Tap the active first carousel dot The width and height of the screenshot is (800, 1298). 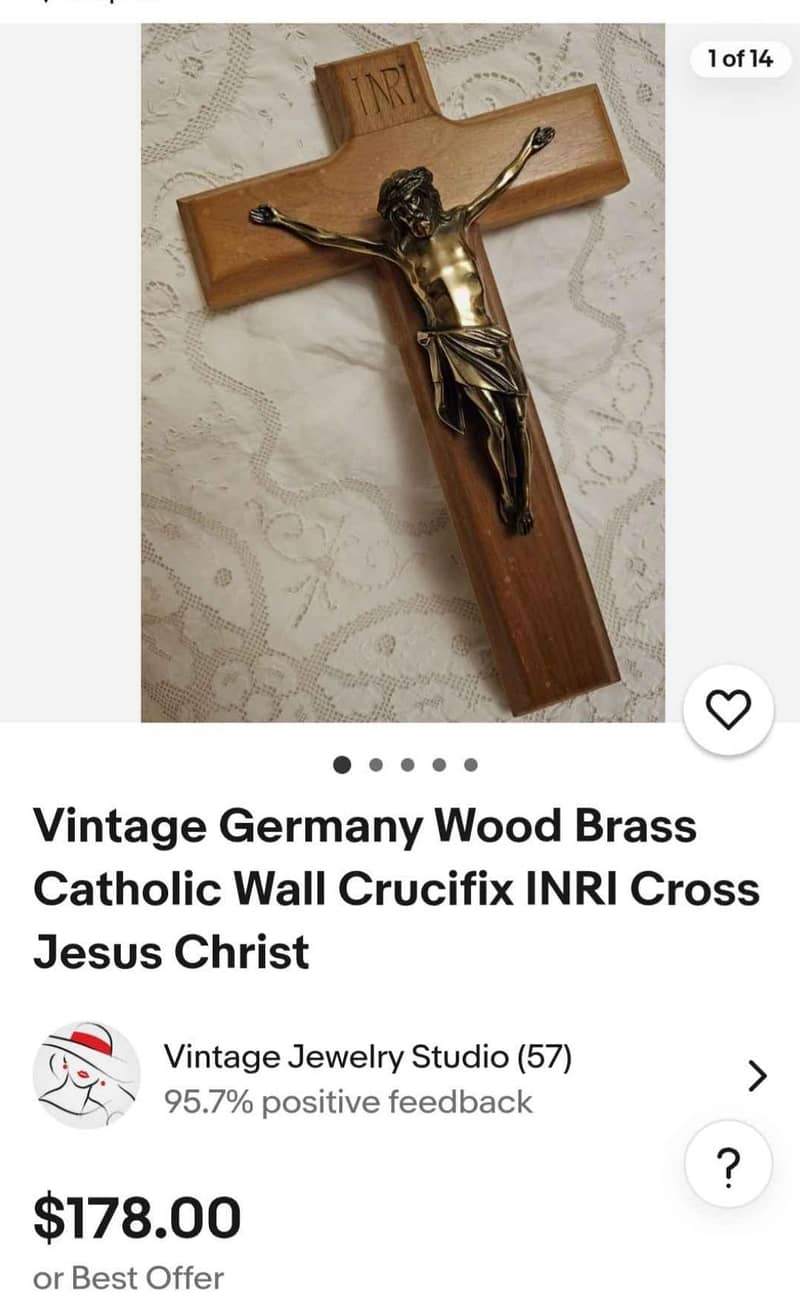coord(345,765)
